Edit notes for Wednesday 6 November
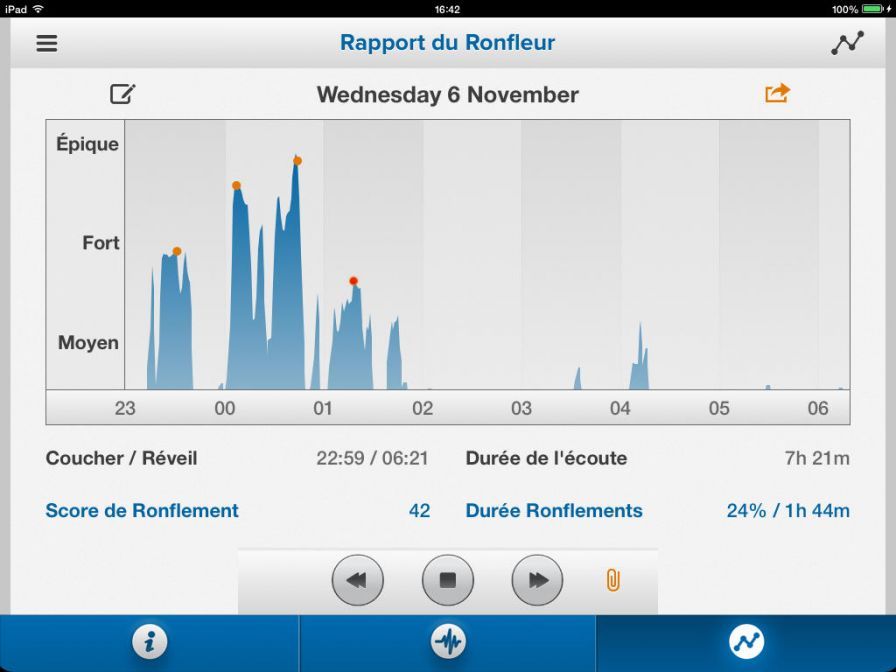Viewport: 896px width, 672px height. click(x=122, y=94)
